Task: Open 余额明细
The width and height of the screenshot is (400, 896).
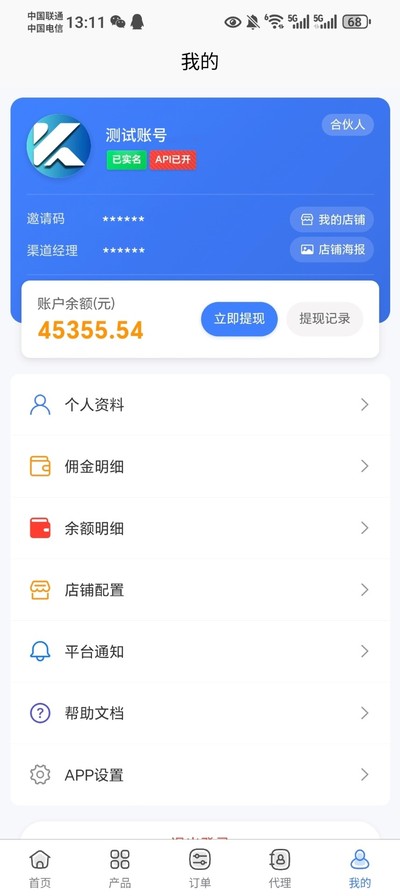Action: pyautogui.click(x=200, y=529)
